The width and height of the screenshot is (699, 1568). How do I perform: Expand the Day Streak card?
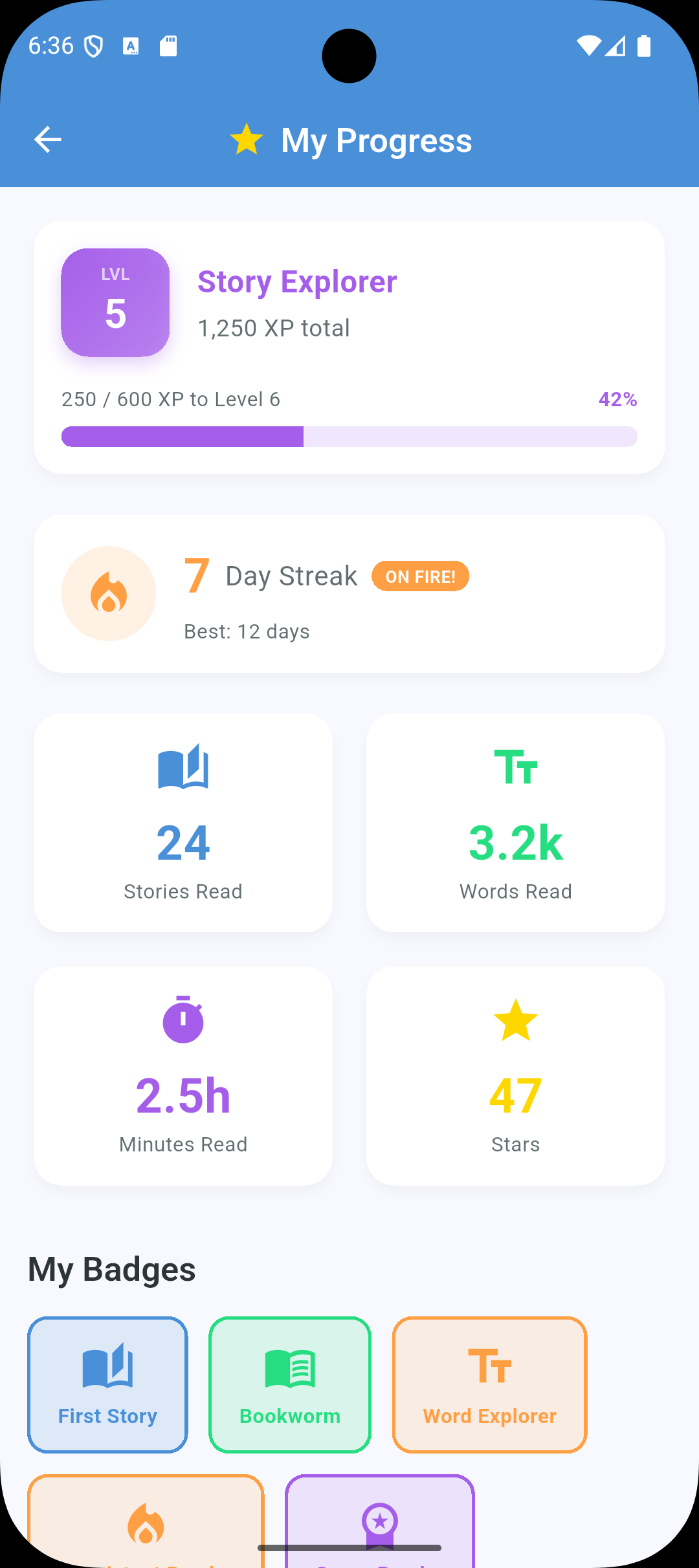(349, 593)
